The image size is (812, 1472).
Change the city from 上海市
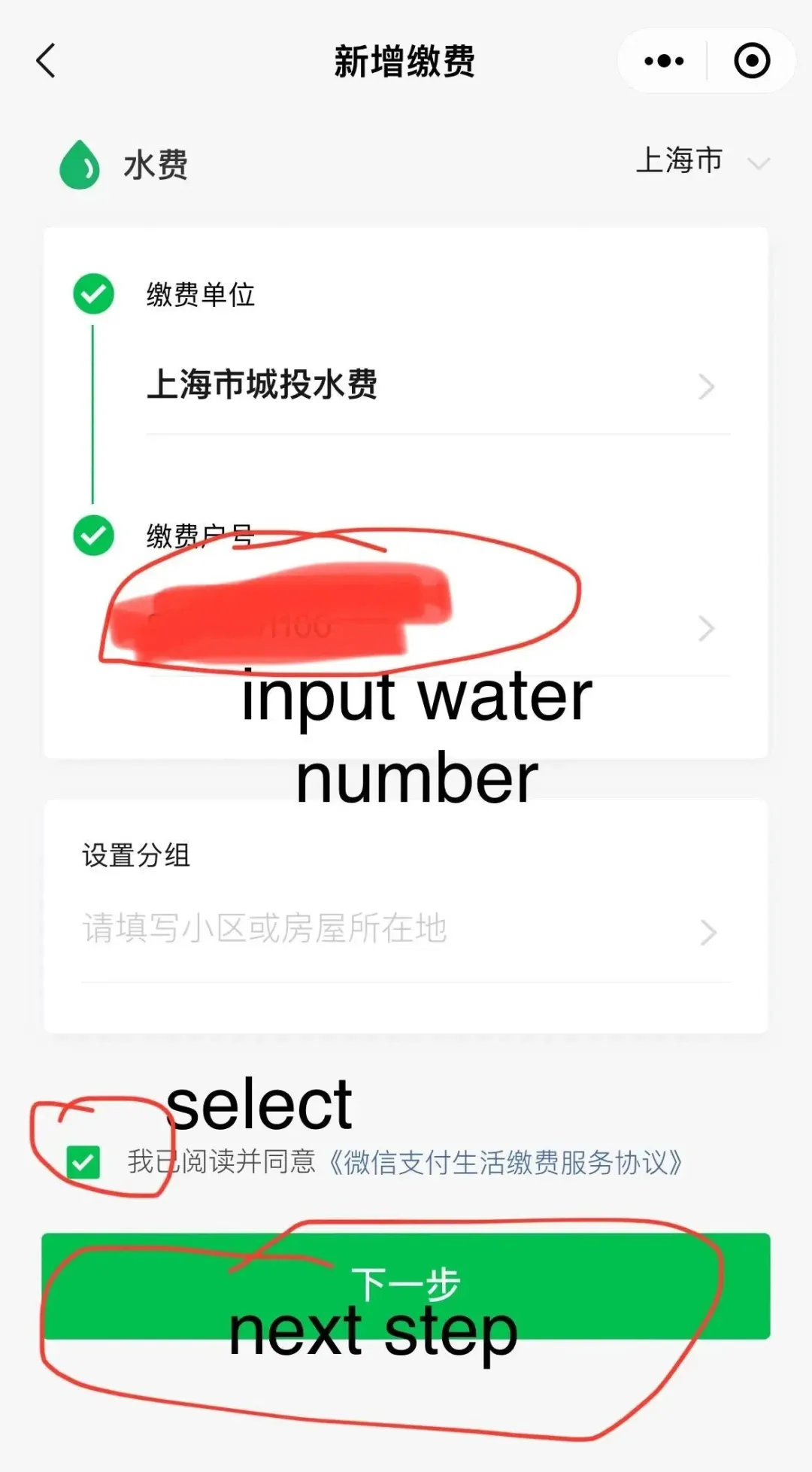coord(701,161)
